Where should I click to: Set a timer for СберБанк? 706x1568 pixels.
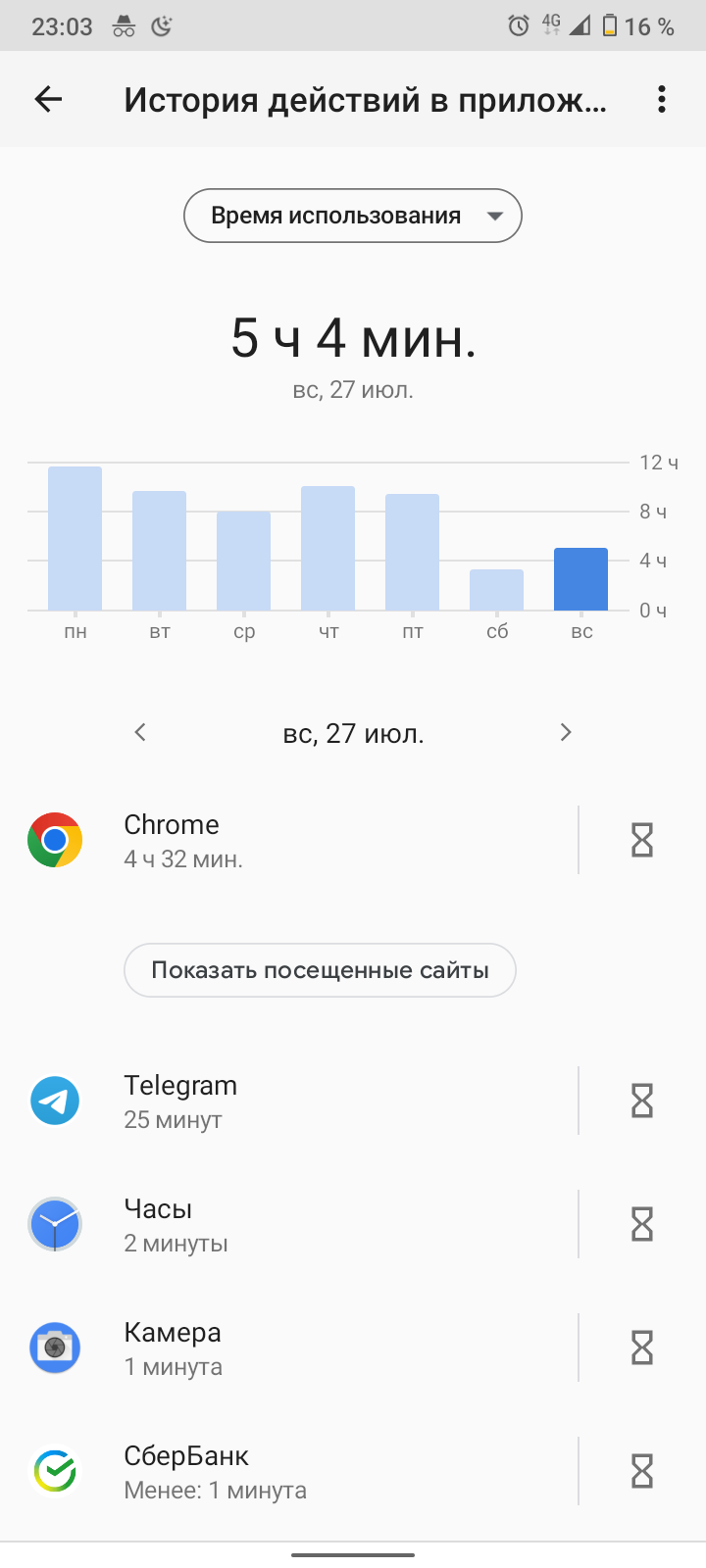[641, 1471]
